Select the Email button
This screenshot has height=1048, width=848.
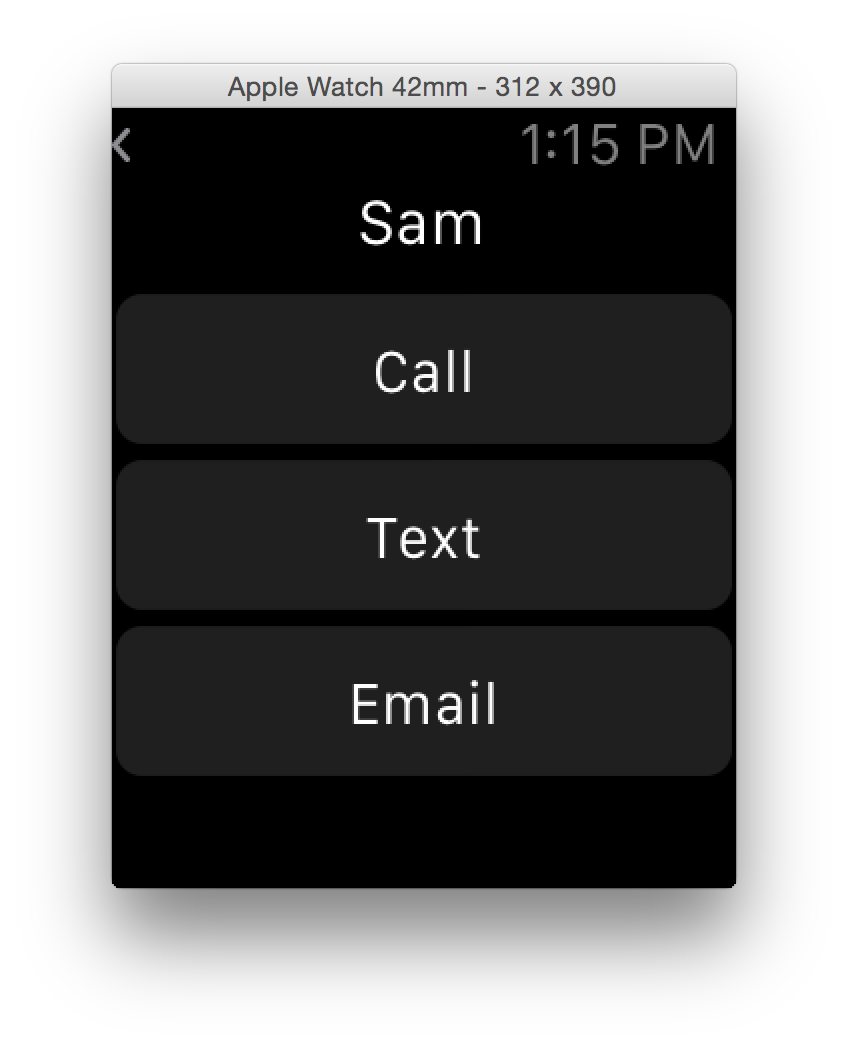(x=424, y=701)
